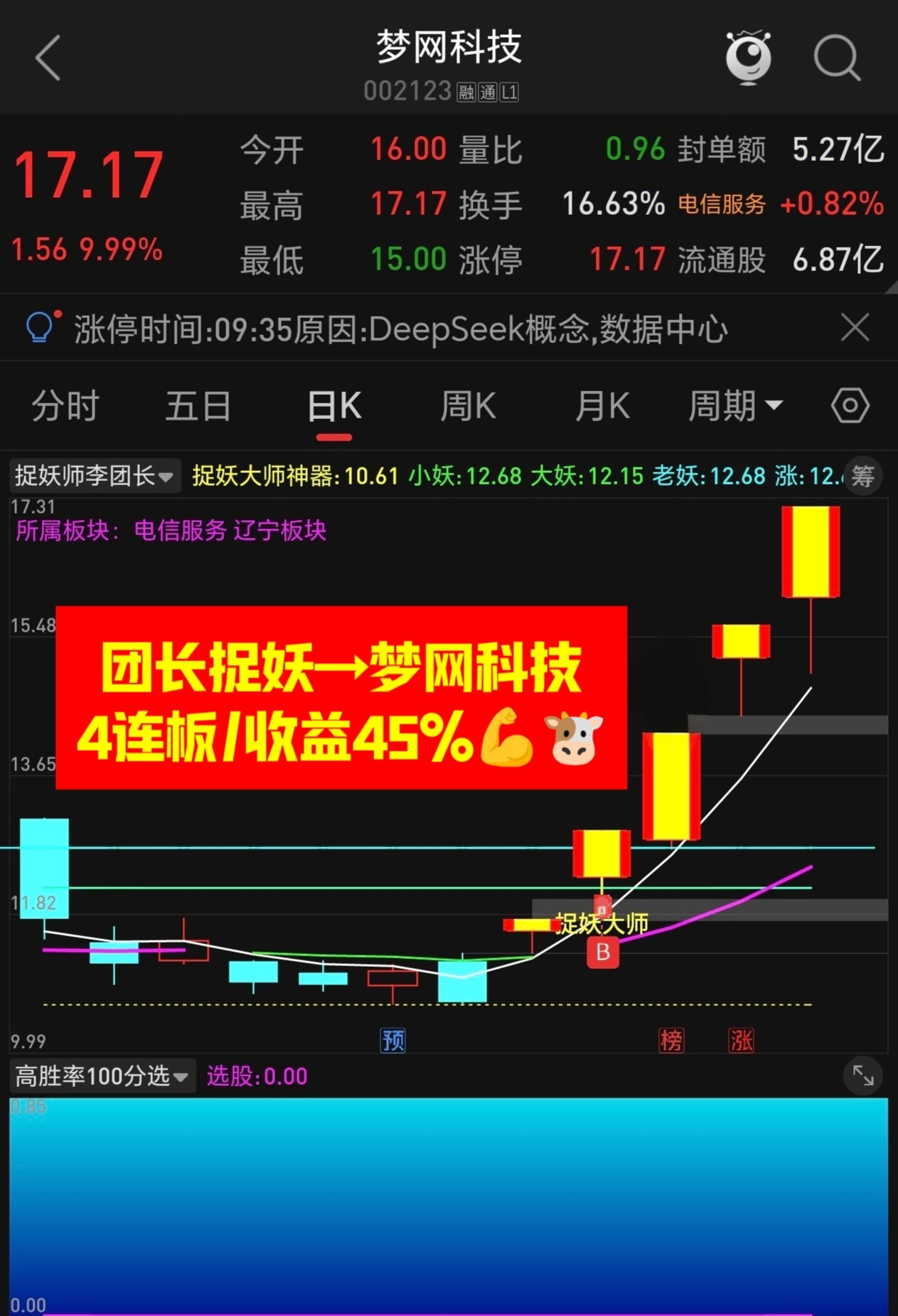Select the 日K chart tab

[334, 407]
